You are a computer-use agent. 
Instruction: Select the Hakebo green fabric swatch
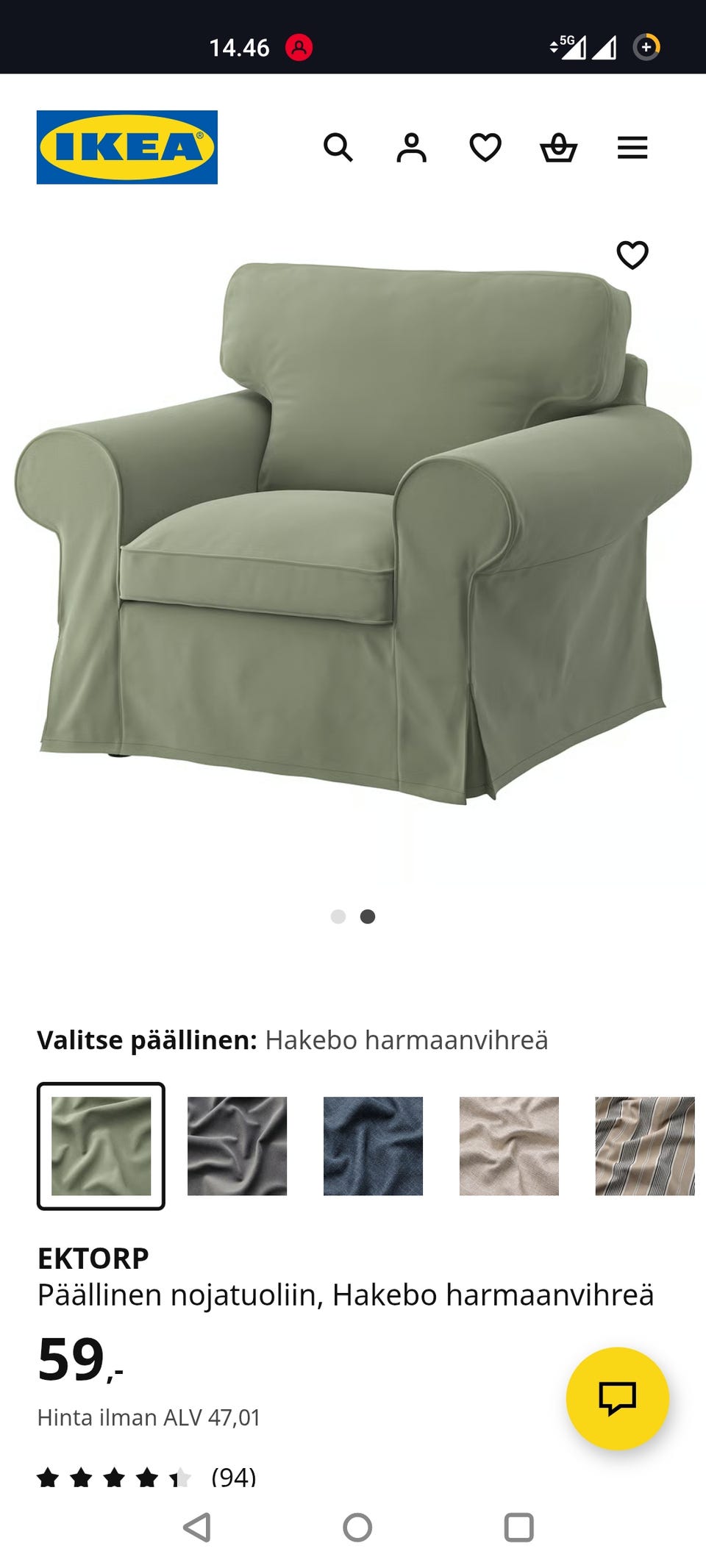click(101, 1145)
